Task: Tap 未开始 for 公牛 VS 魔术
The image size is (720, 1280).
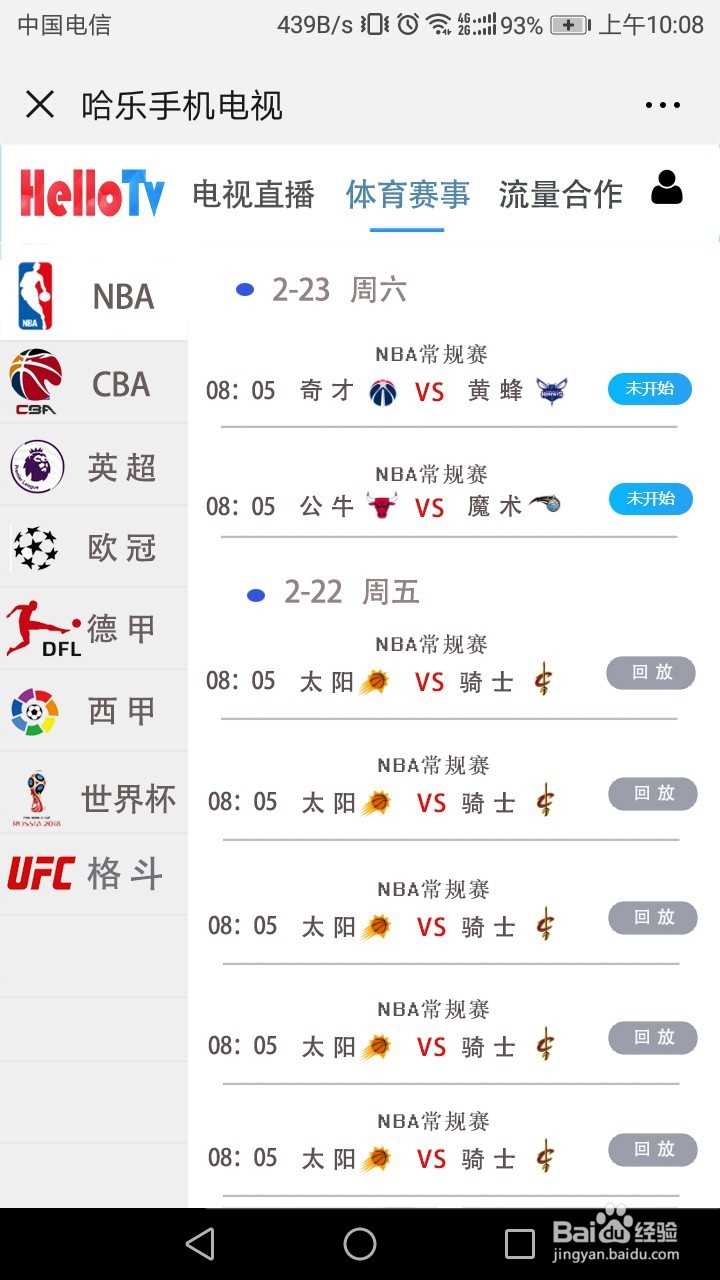Action: click(650, 498)
